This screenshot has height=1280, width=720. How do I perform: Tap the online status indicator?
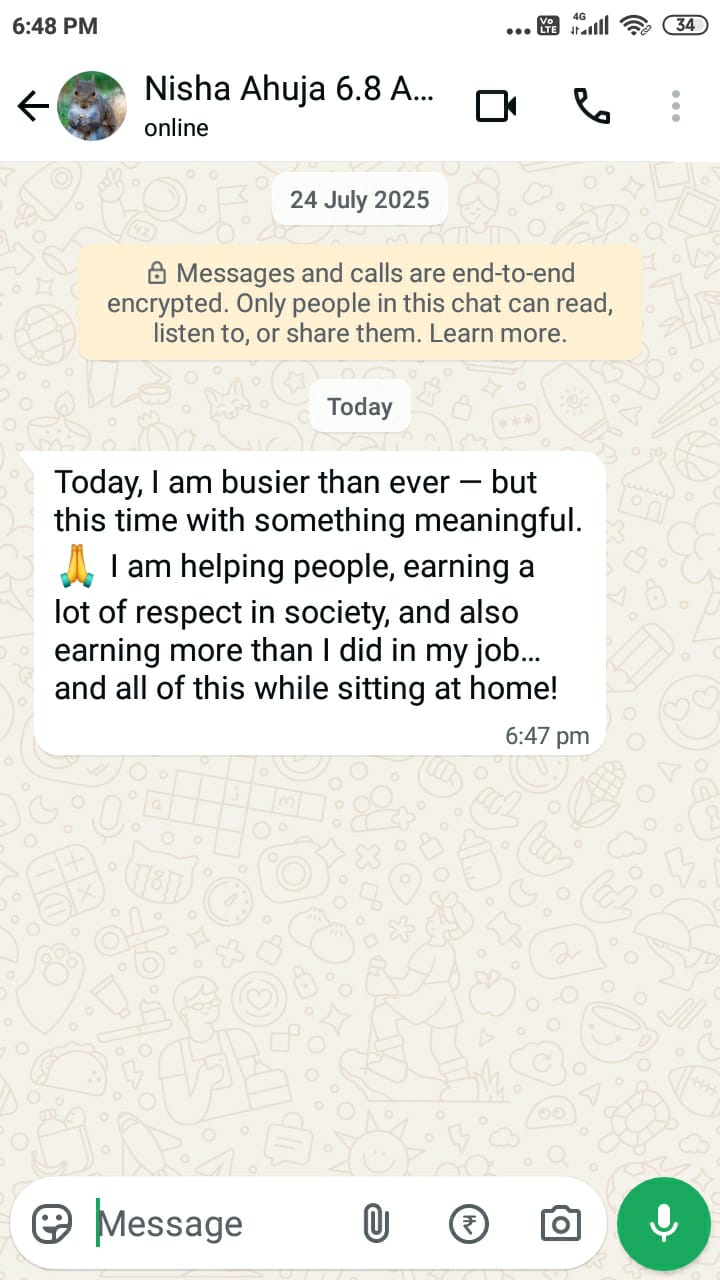click(x=176, y=128)
